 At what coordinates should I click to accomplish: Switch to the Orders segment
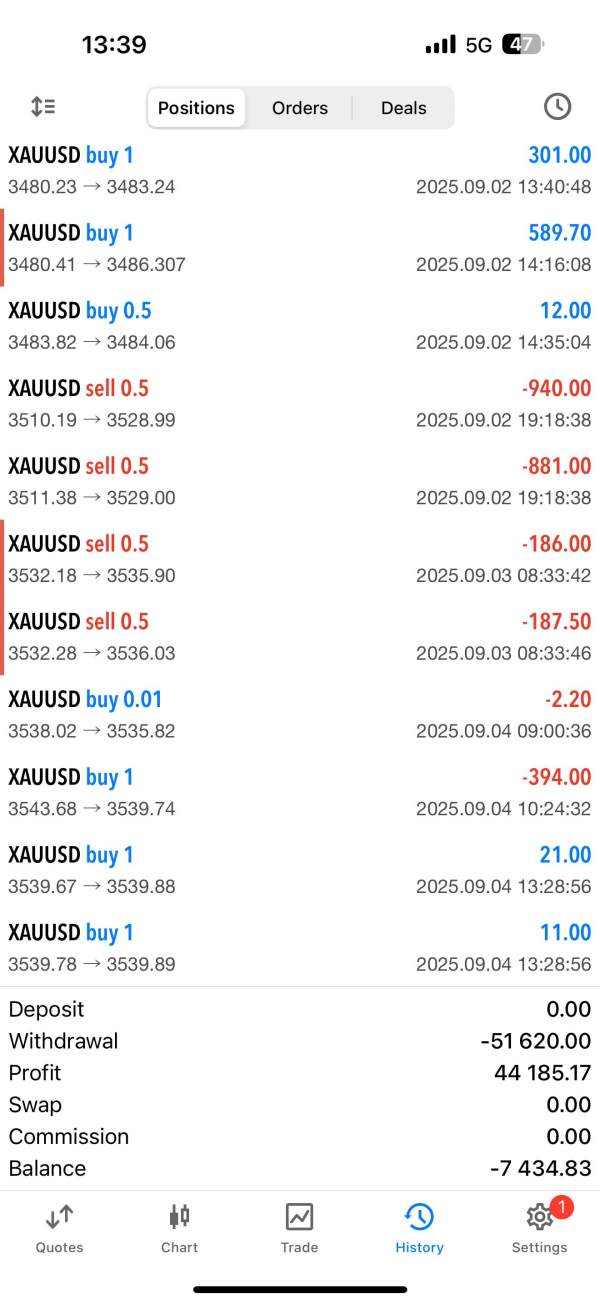coord(300,108)
